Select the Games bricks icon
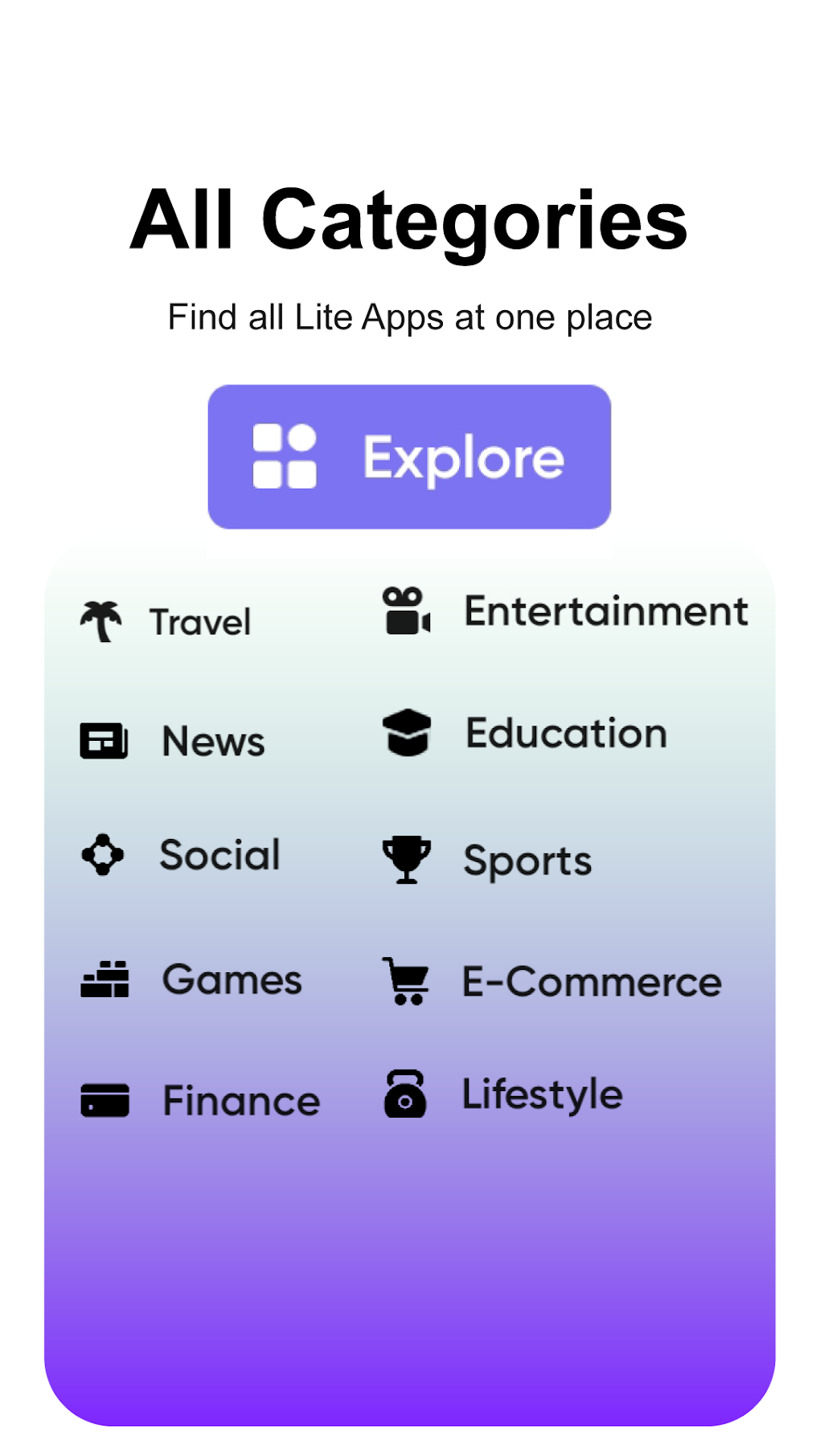820x1456 pixels. (x=105, y=979)
